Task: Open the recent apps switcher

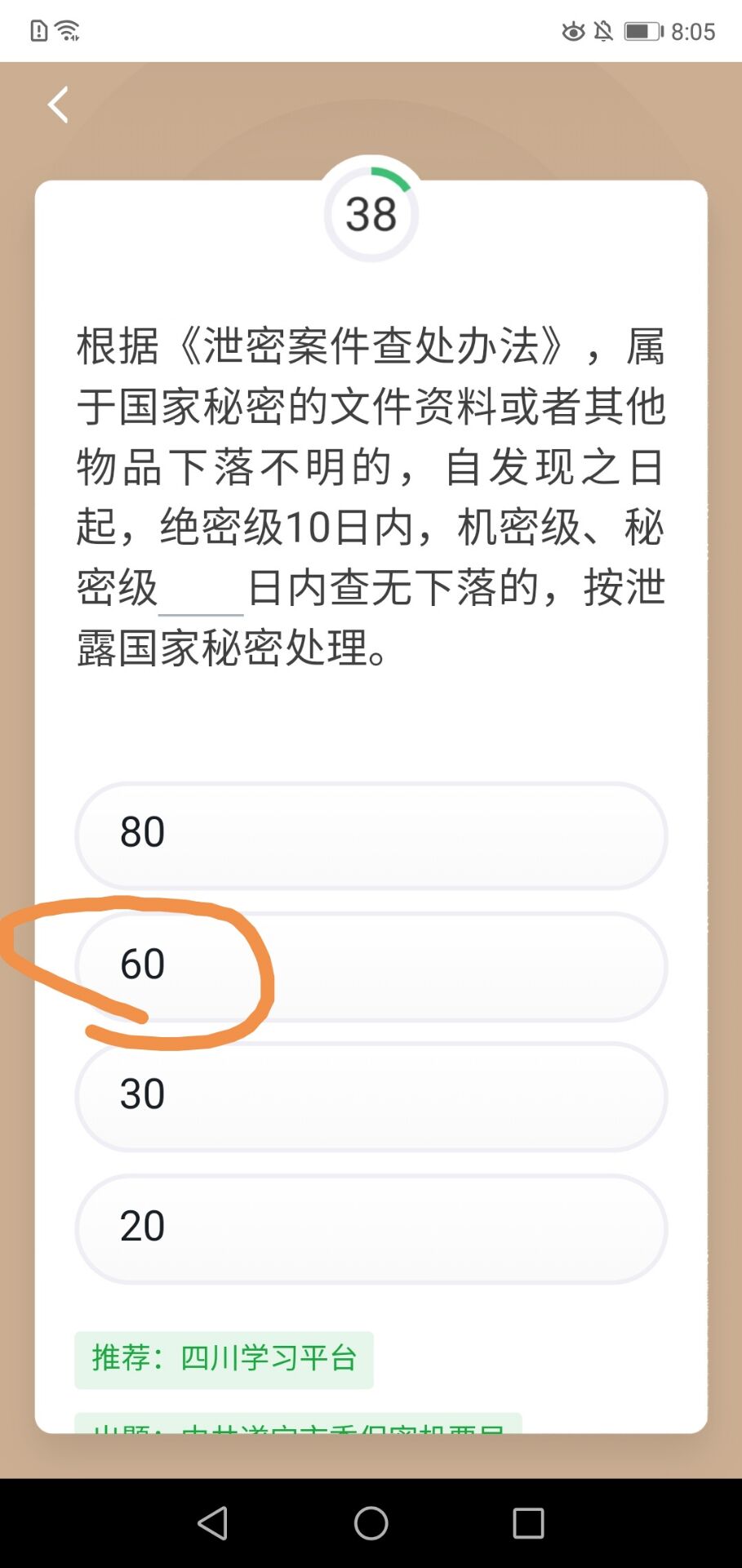Action: click(528, 1523)
